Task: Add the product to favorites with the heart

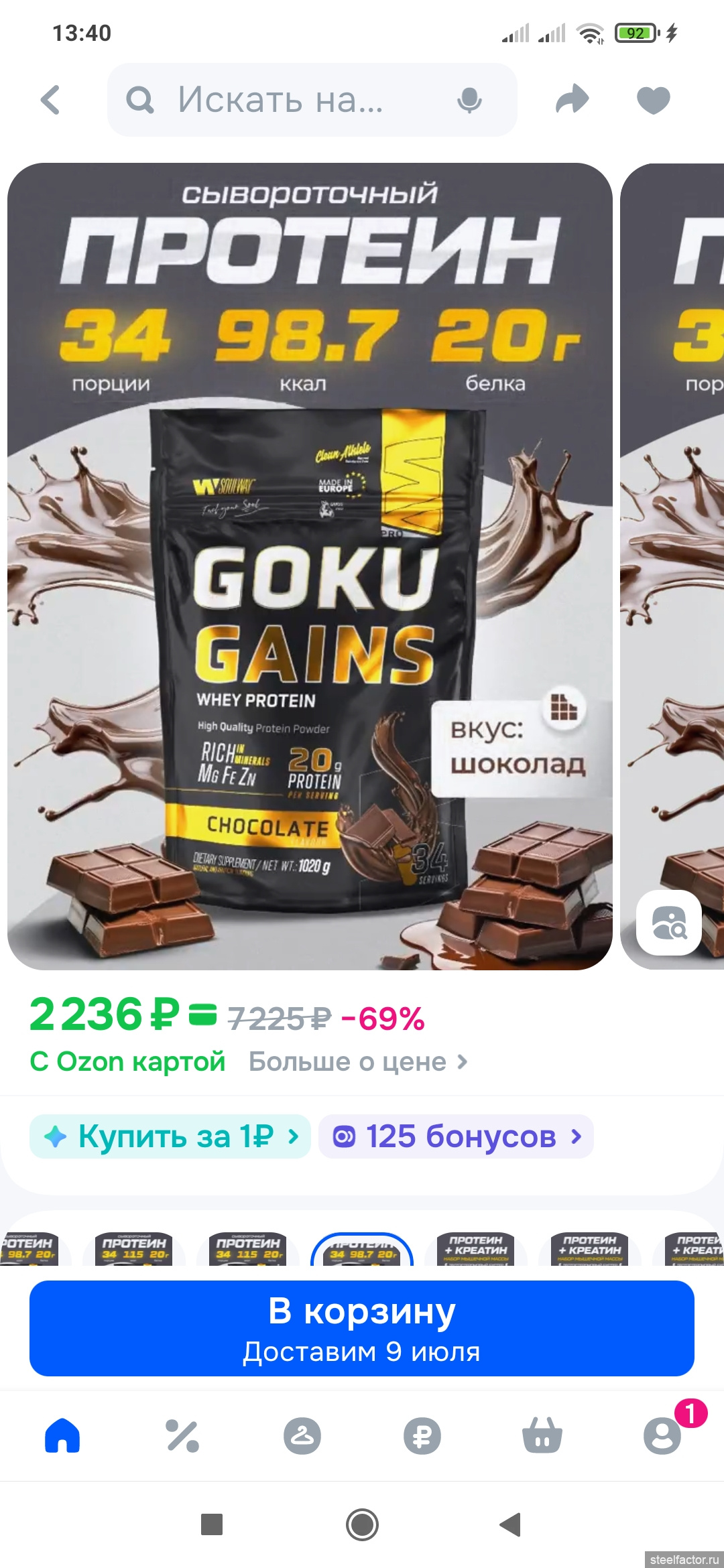Action: [653, 101]
